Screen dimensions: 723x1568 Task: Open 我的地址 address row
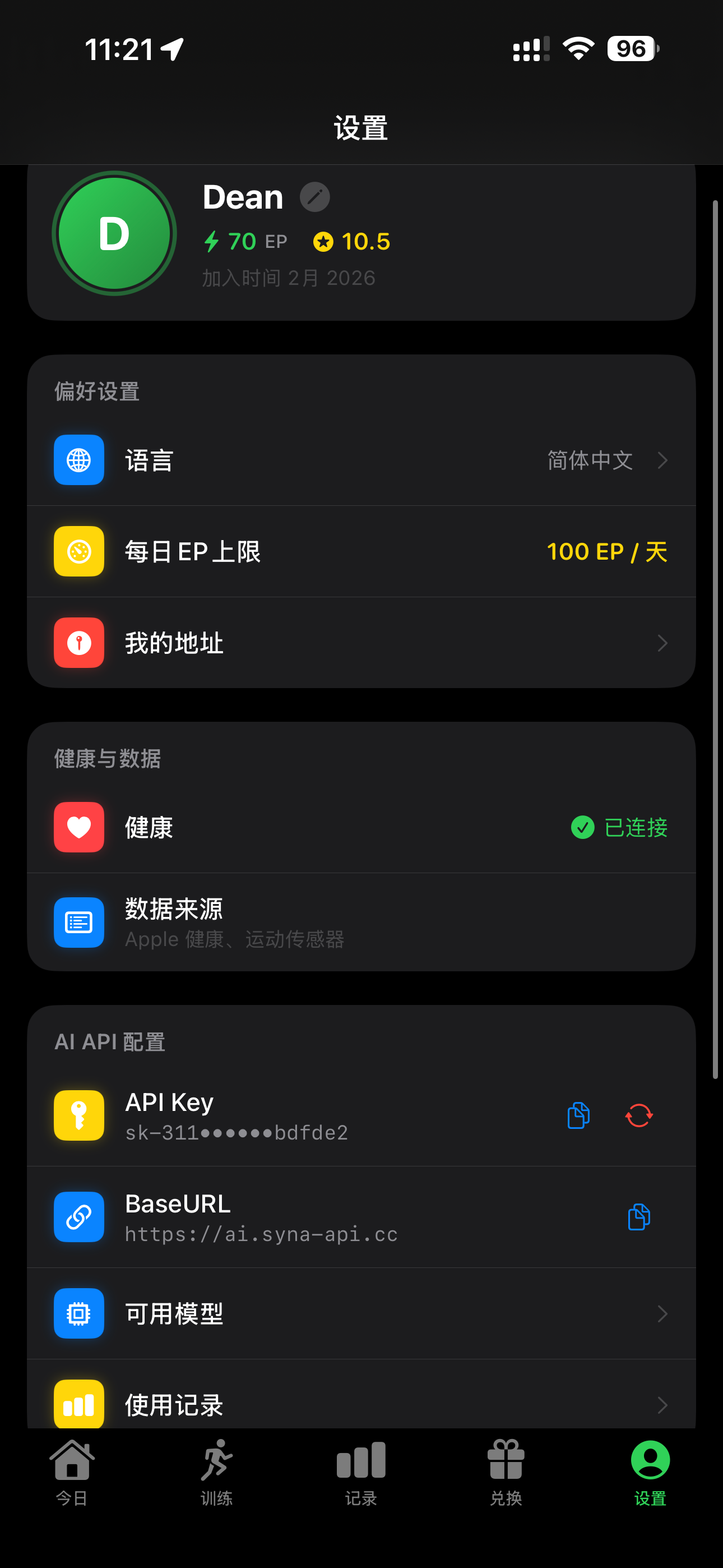pyautogui.click(x=361, y=643)
